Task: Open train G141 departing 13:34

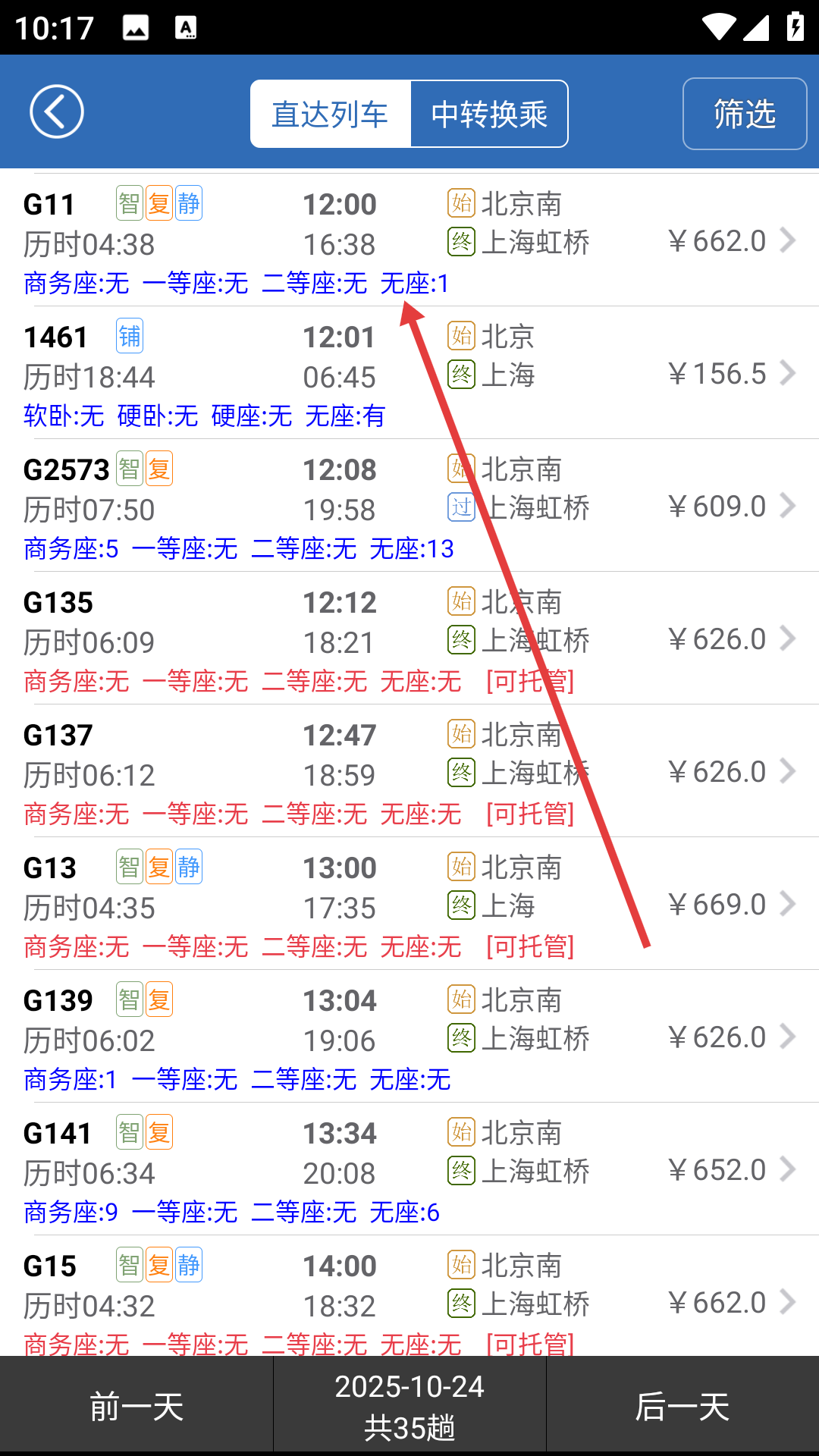Action: [409, 1170]
